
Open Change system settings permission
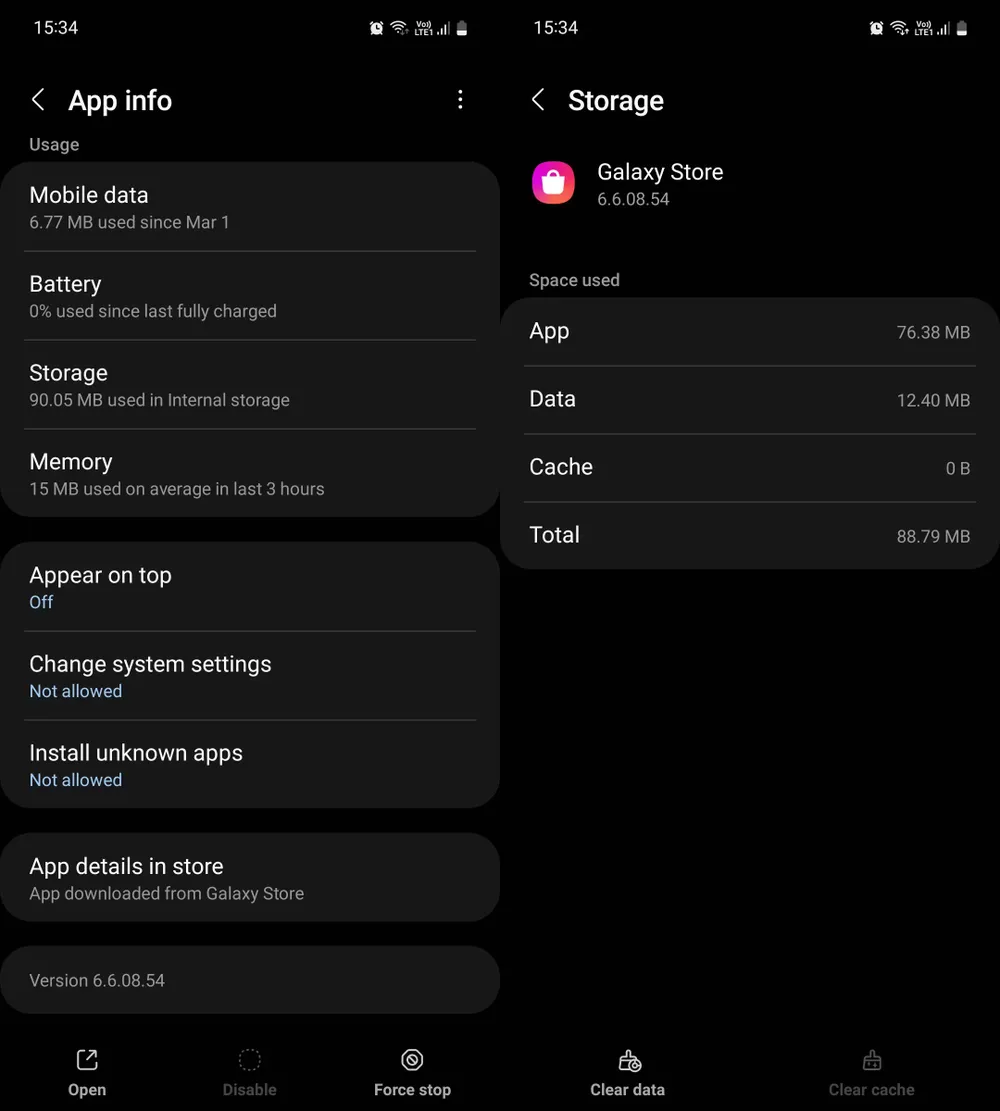coord(250,676)
